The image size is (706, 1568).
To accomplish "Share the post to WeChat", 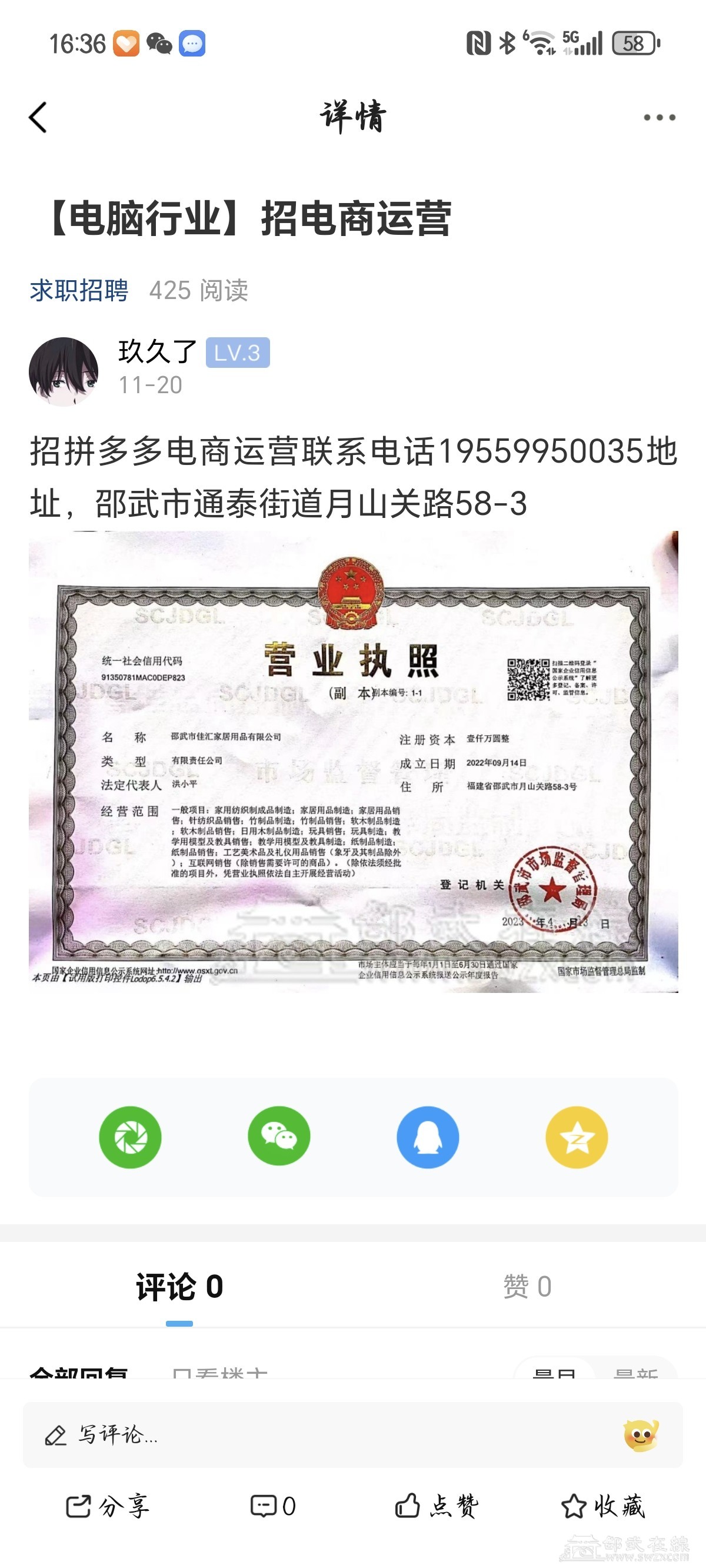I will tap(279, 1137).
